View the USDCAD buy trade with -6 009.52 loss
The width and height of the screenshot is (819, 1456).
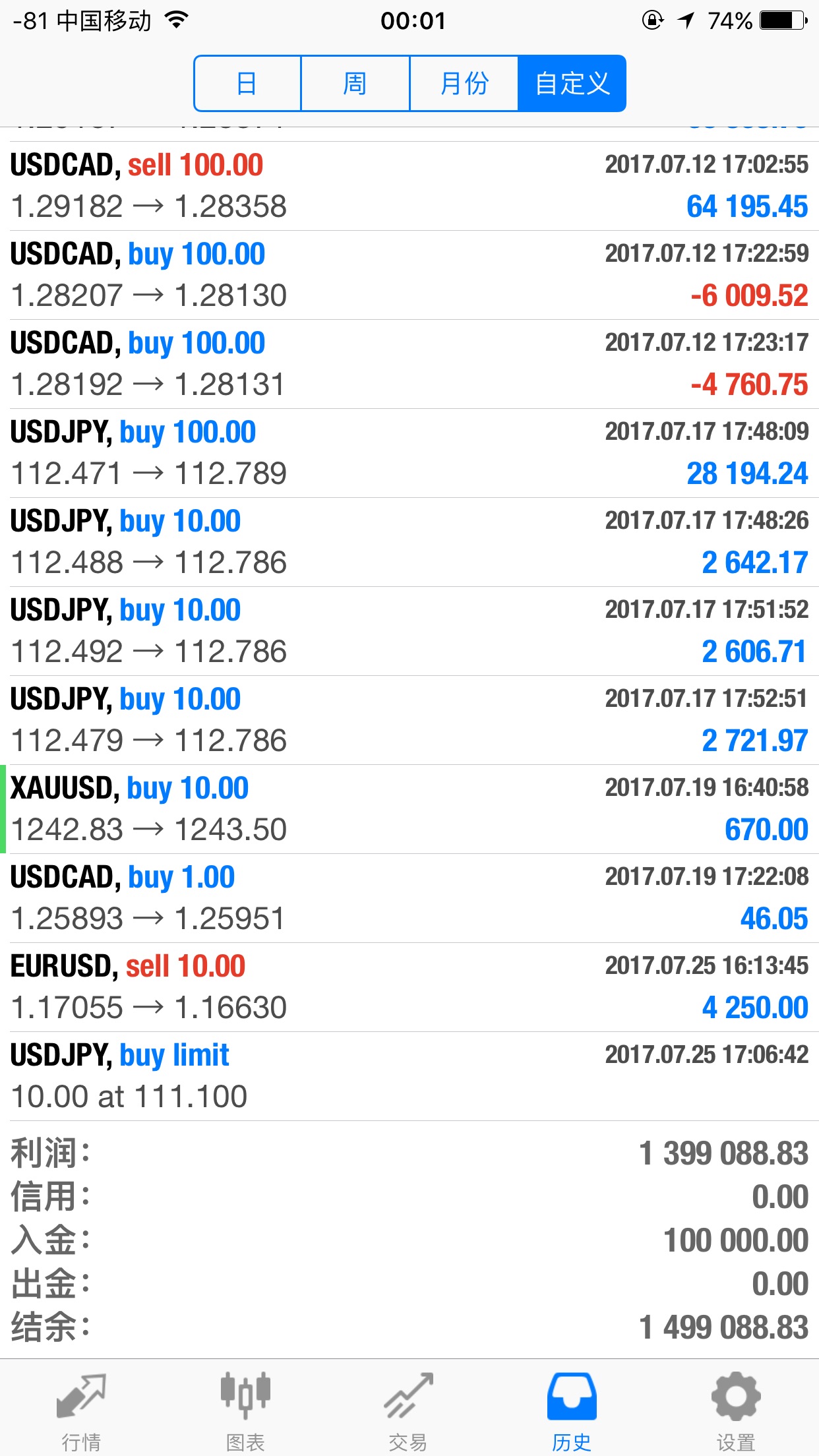point(409,275)
